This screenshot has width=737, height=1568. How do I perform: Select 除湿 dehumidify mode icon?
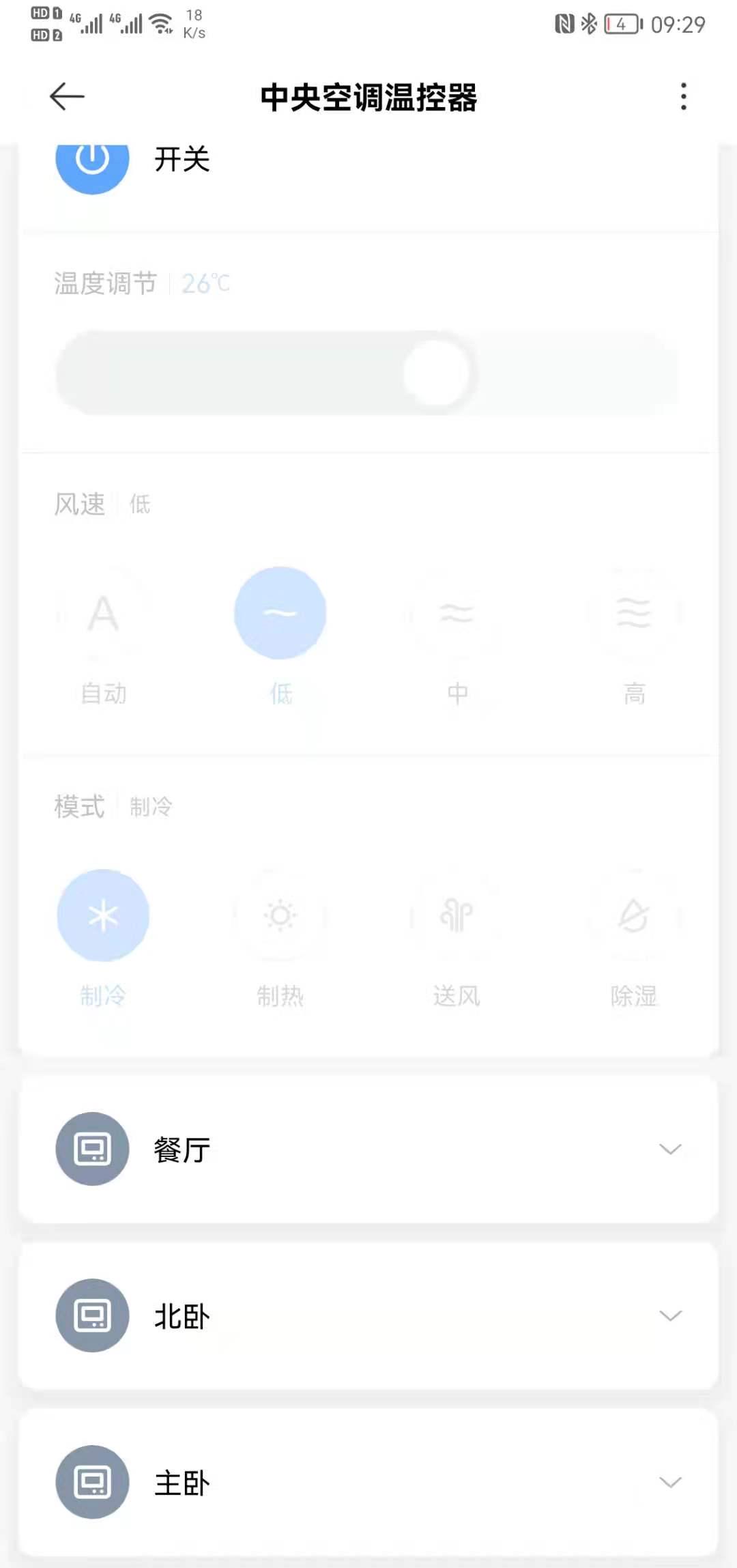tap(635, 916)
